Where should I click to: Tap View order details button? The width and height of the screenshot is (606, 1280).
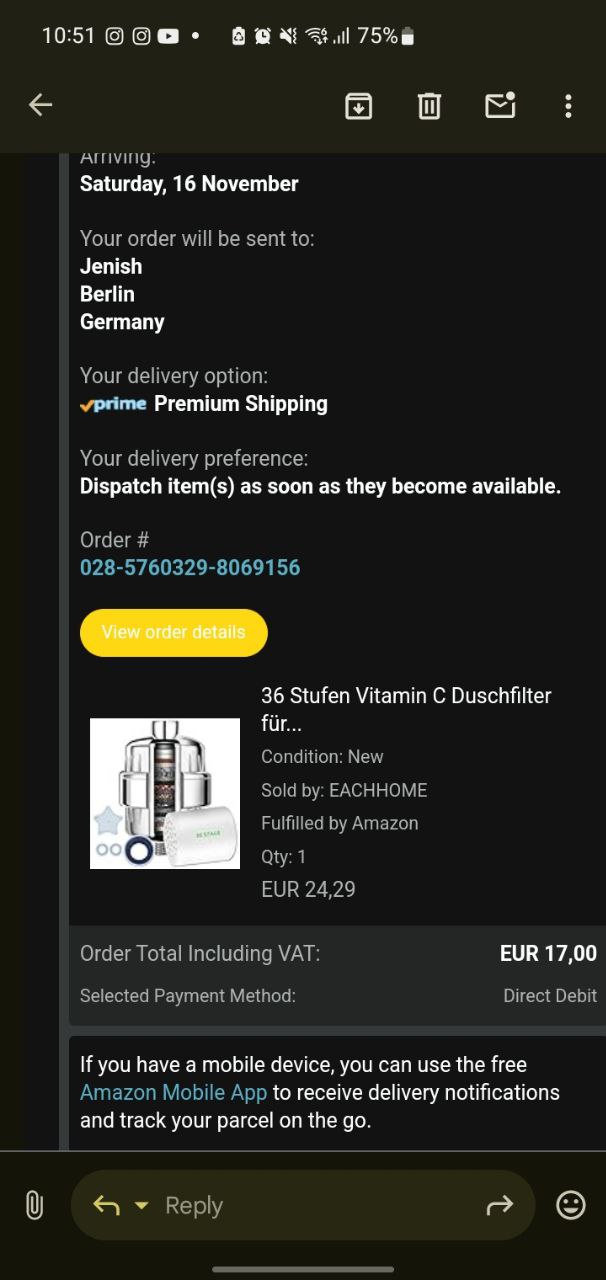coord(173,632)
